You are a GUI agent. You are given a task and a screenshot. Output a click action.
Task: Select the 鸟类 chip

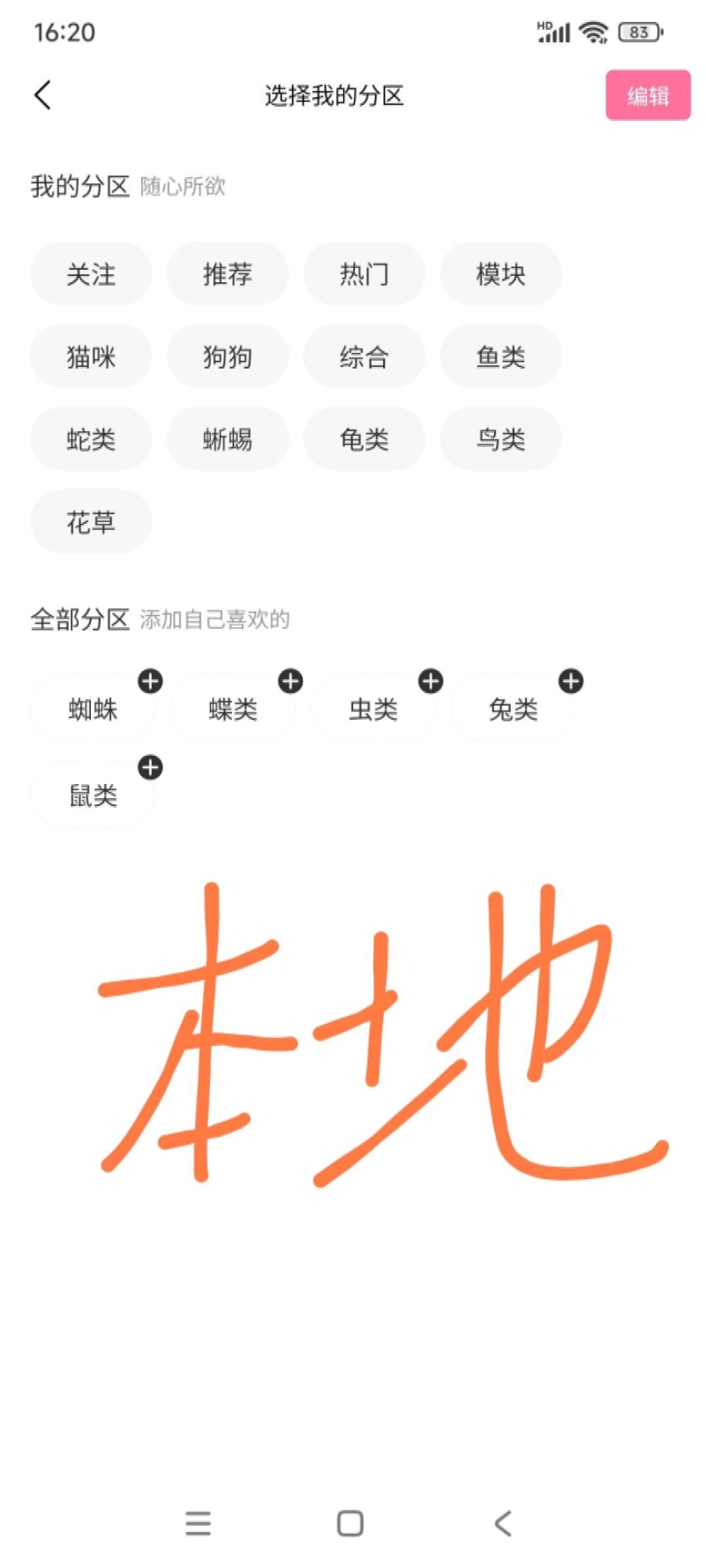click(x=500, y=438)
